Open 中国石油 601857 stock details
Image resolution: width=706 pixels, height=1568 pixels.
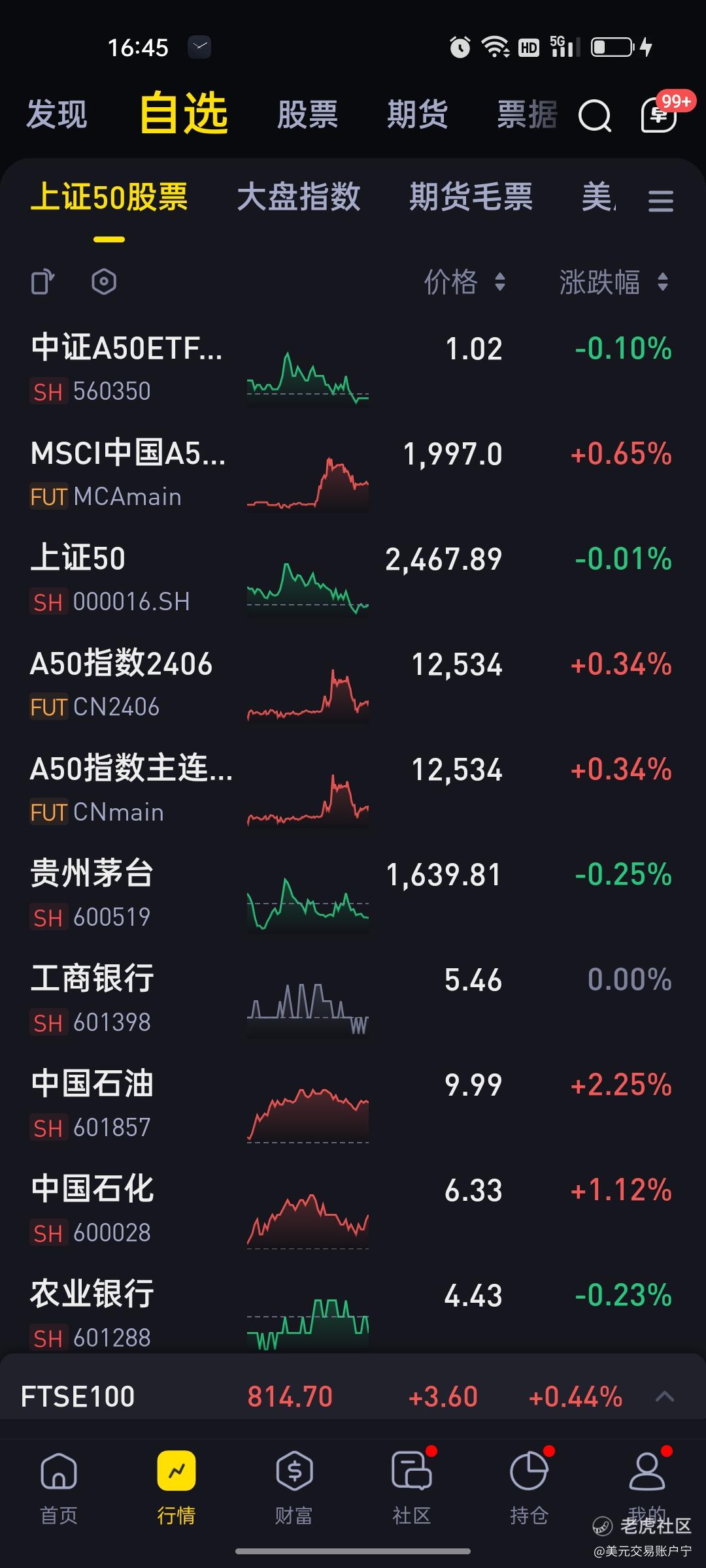tap(353, 1105)
